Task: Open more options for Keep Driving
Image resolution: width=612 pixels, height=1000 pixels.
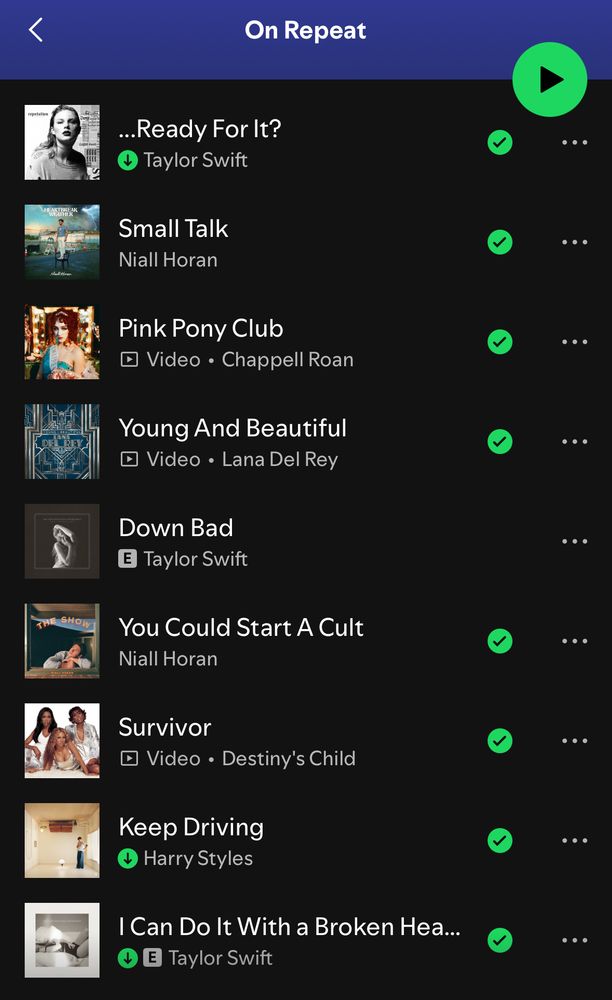Action: pos(574,841)
